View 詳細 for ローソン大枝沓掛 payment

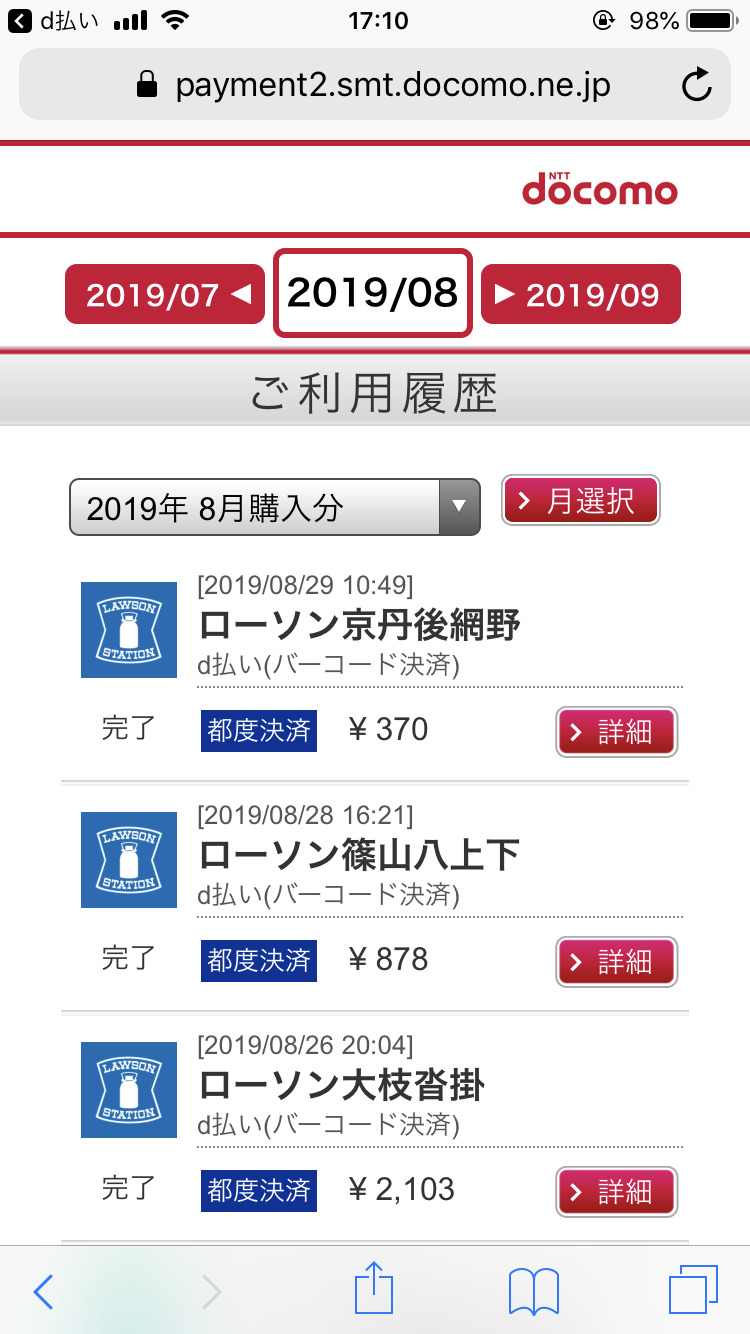click(616, 1192)
